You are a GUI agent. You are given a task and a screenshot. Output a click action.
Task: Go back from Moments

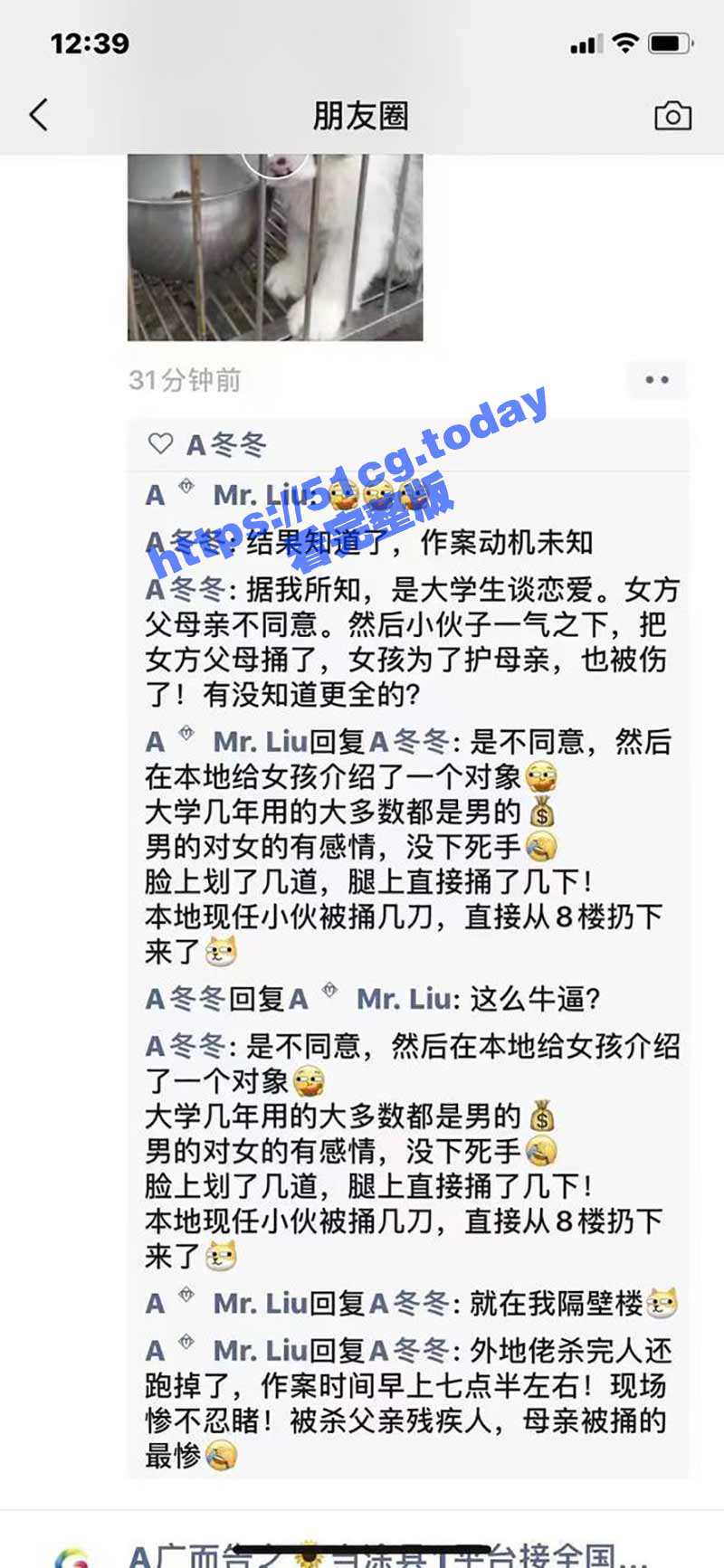tap(38, 116)
